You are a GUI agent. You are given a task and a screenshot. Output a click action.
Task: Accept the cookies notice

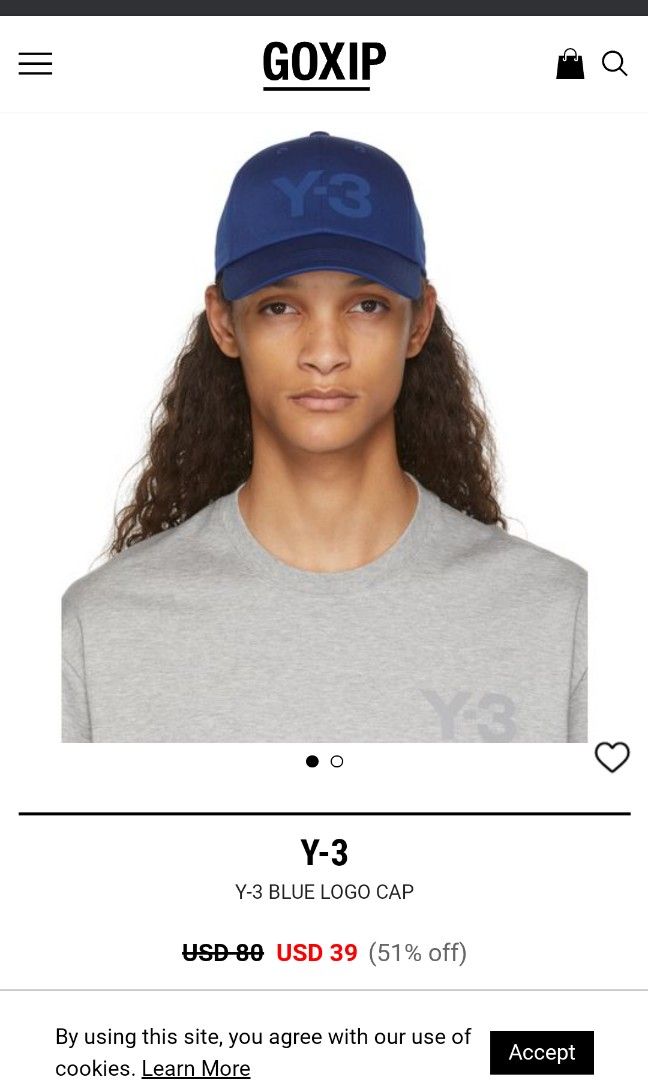coord(542,1052)
